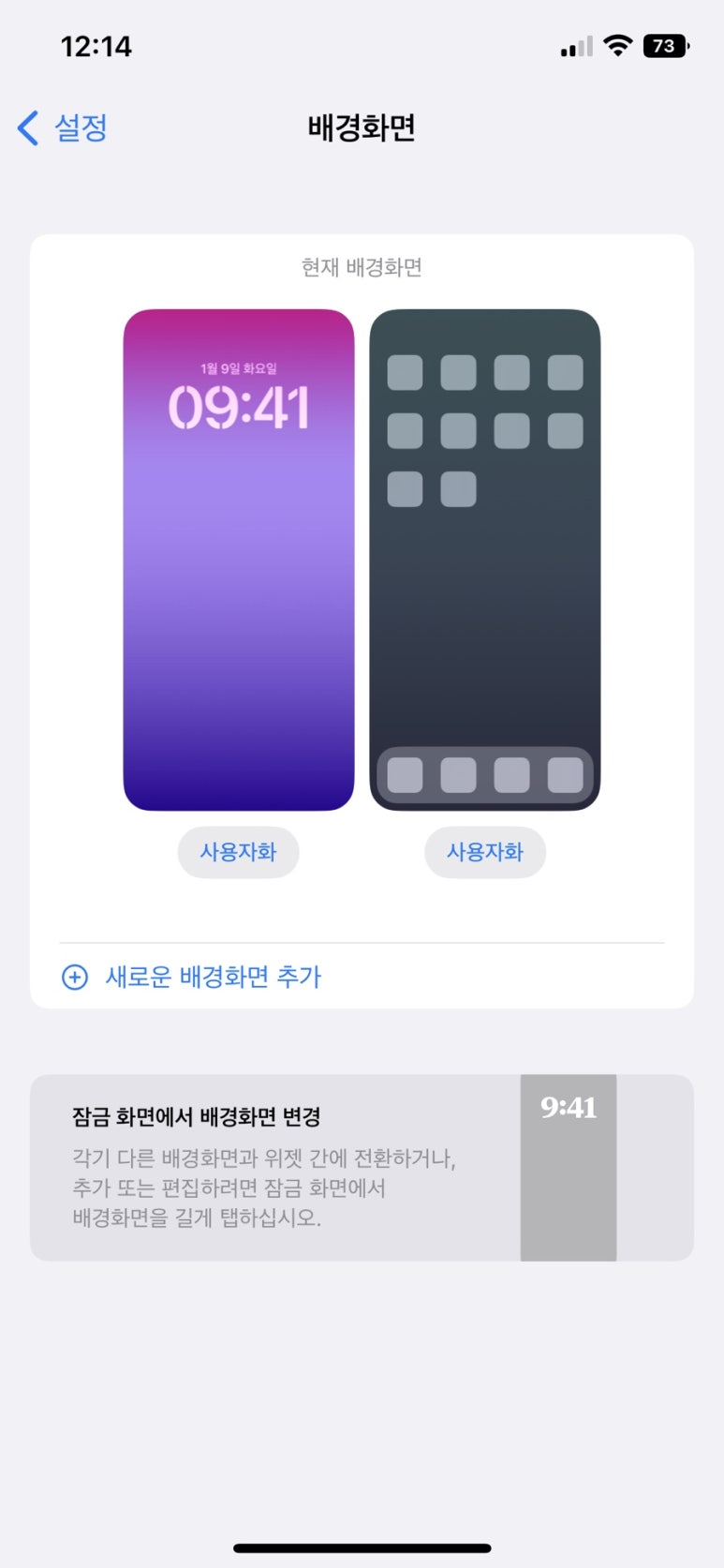Go back to 설정
This screenshot has width=724, height=1568.
63,127
